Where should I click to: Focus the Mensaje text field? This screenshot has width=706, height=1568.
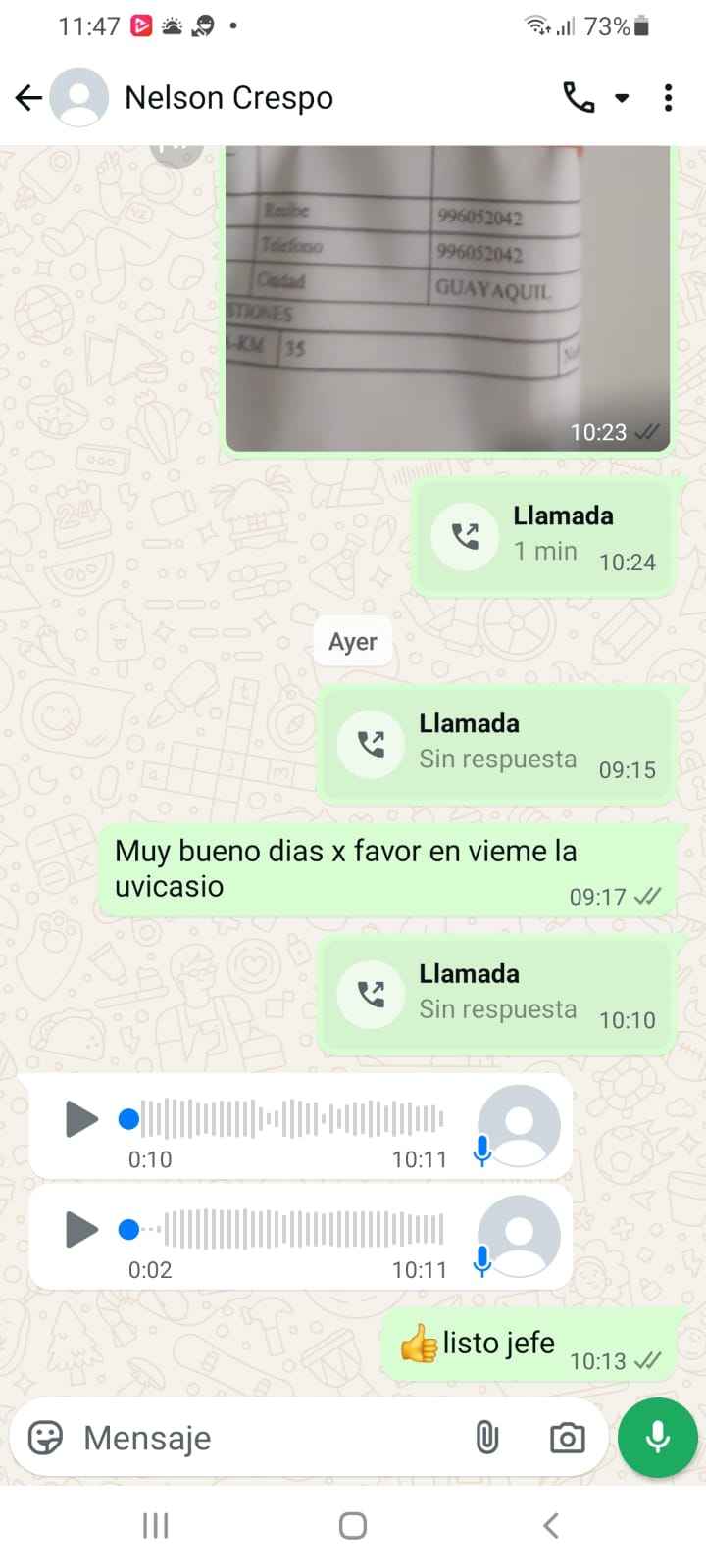[x=265, y=1438]
